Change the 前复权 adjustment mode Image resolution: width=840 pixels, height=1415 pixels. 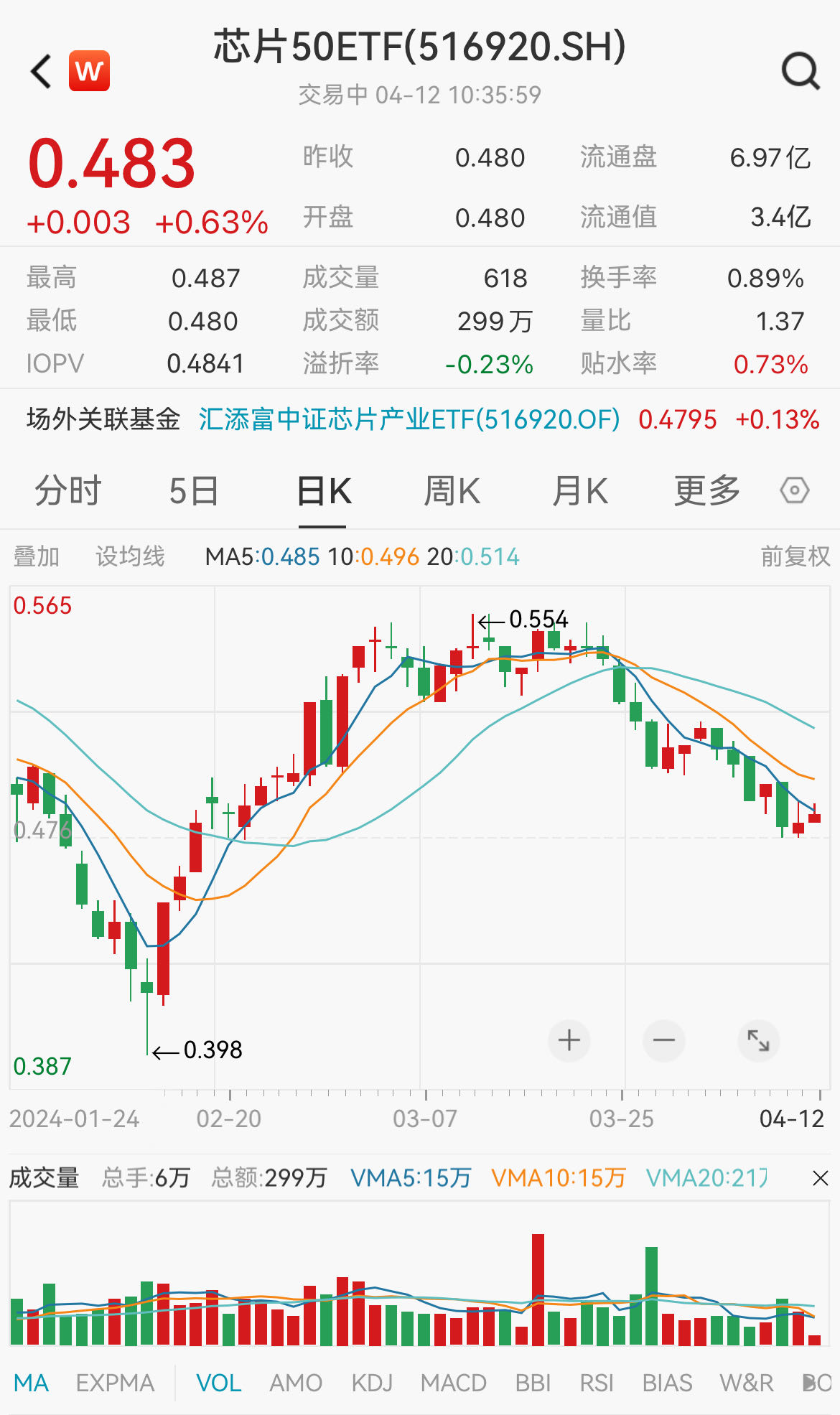(795, 556)
